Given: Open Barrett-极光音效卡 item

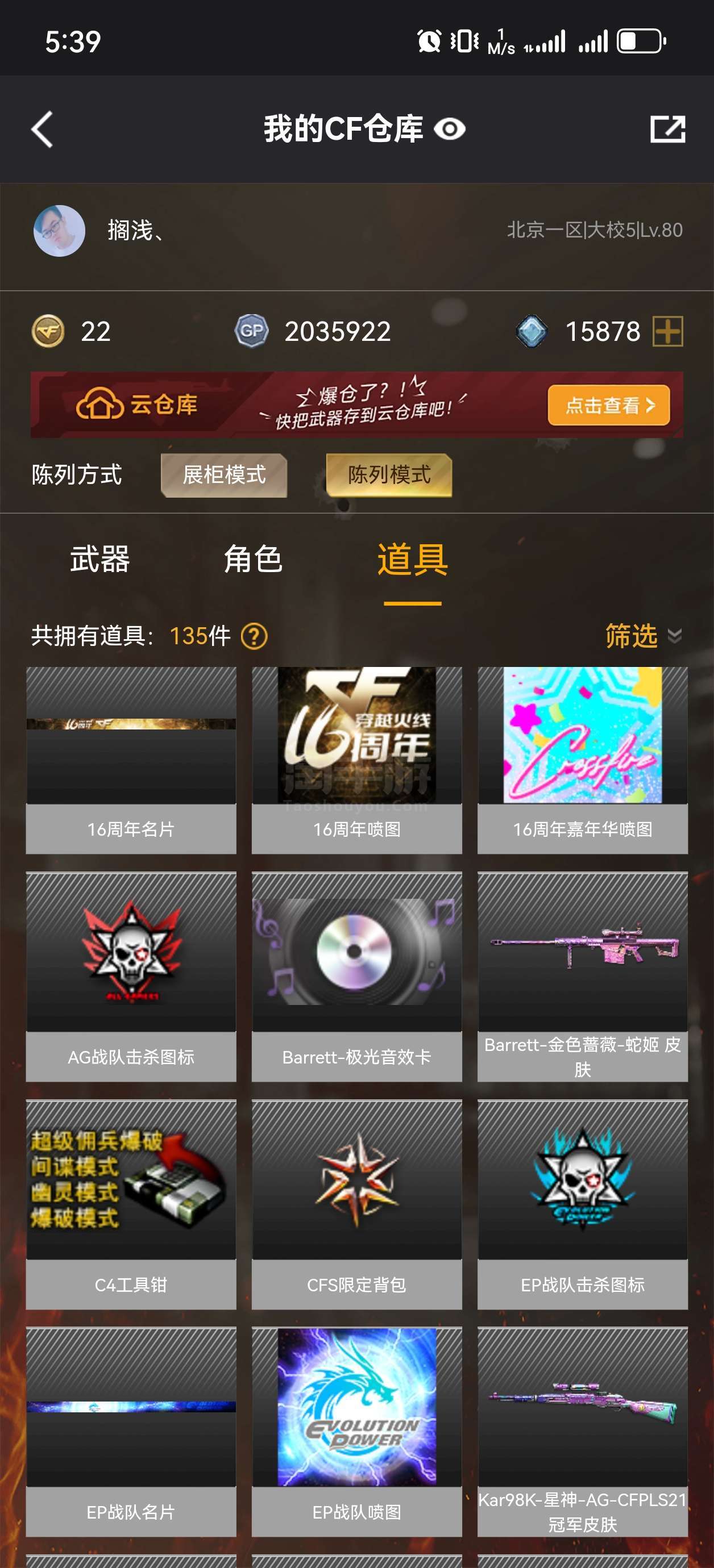Looking at the screenshot, I should (357, 977).
